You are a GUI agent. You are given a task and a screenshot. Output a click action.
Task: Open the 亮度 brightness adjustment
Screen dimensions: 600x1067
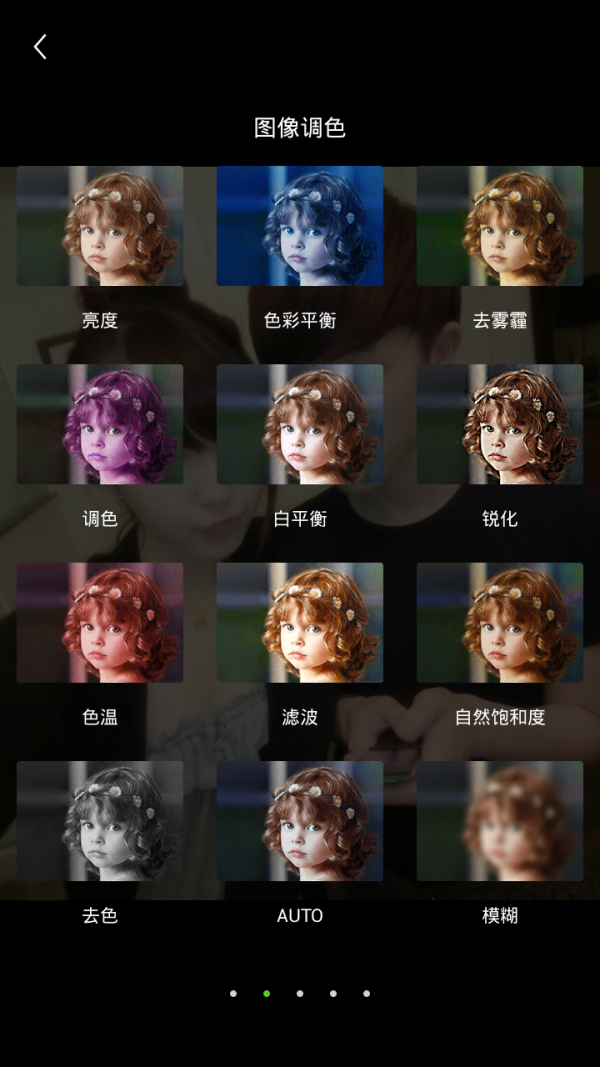point(100,226)
